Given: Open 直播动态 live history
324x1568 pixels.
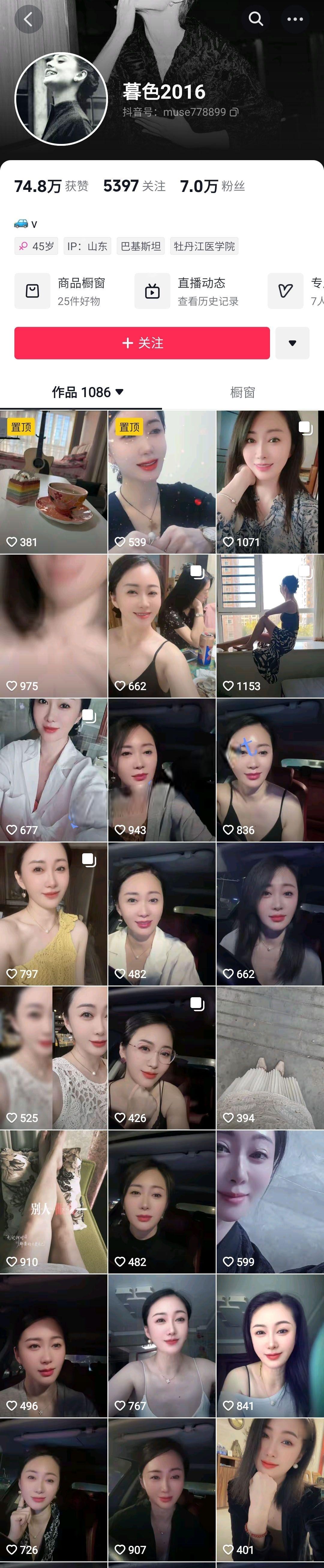Looking at the screenshot, I should click(187, 291).
